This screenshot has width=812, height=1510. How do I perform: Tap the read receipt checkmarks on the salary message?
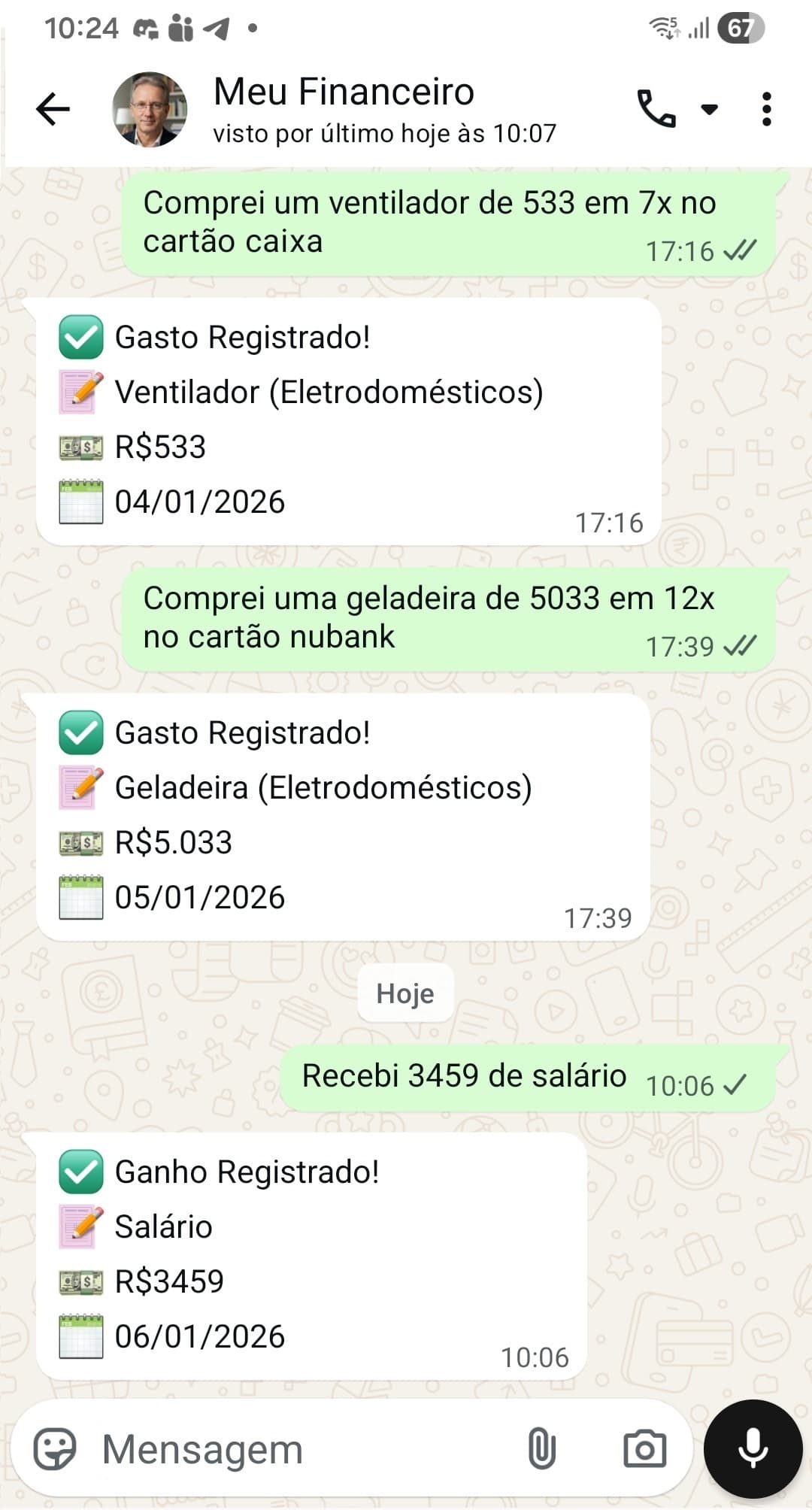click(735, 1085)
